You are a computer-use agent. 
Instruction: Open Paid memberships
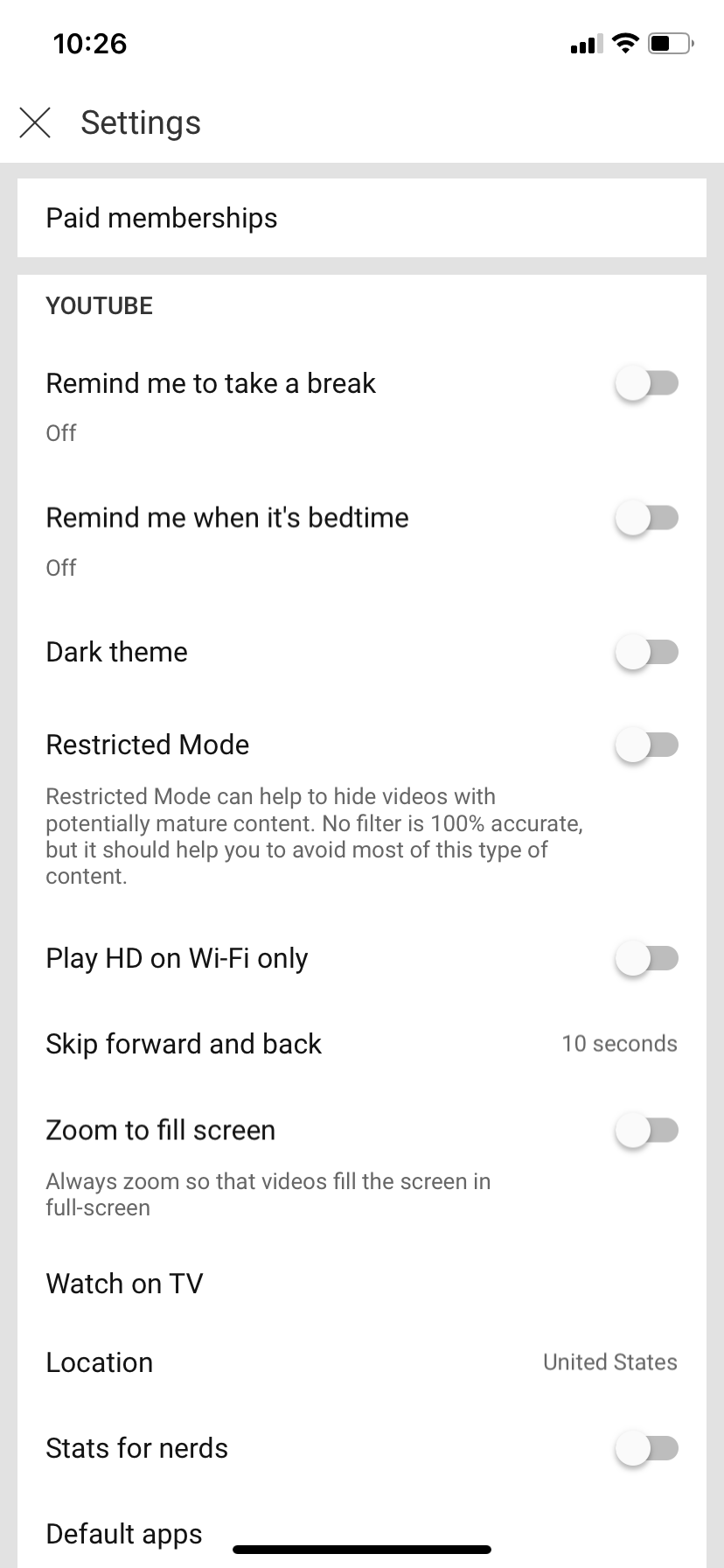pos(161,218)
